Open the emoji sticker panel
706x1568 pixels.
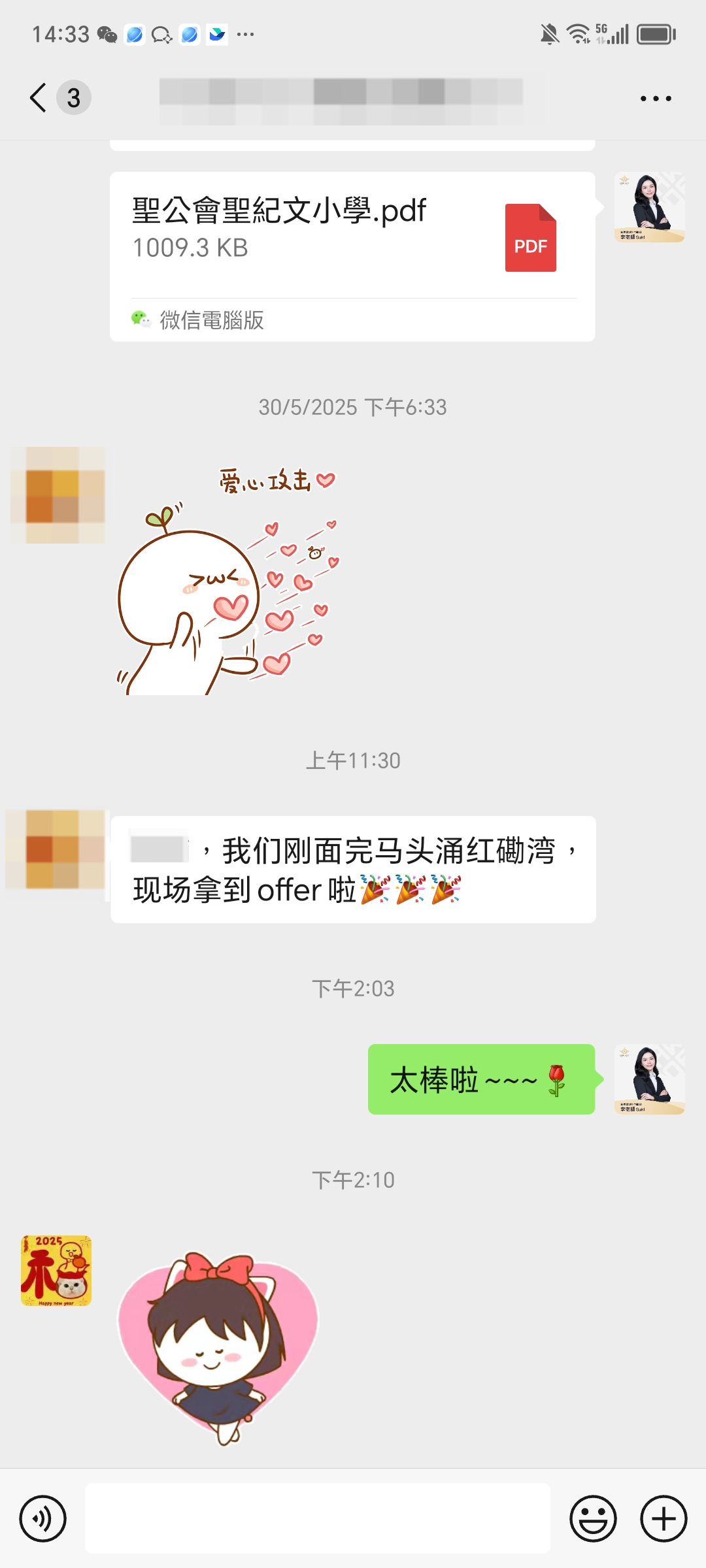(x=594, y=1518)
